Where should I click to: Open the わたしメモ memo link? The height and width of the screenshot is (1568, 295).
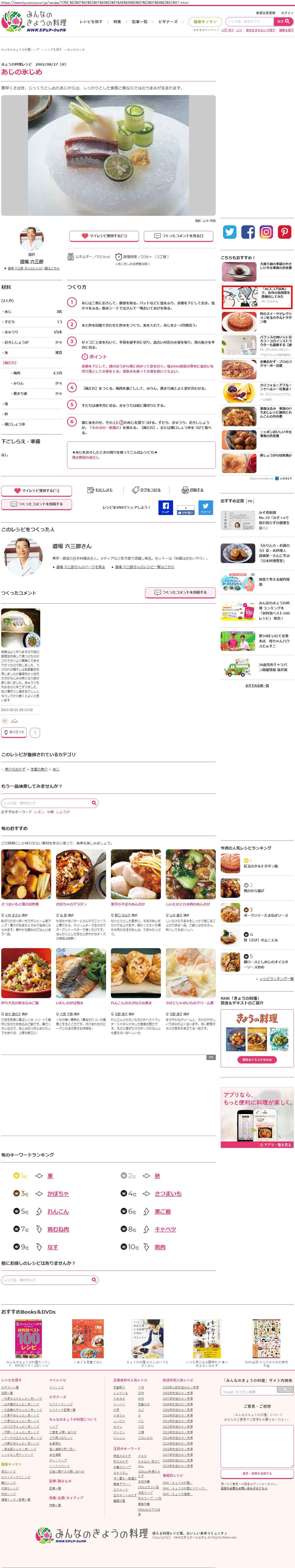click(x=100, y=490)
